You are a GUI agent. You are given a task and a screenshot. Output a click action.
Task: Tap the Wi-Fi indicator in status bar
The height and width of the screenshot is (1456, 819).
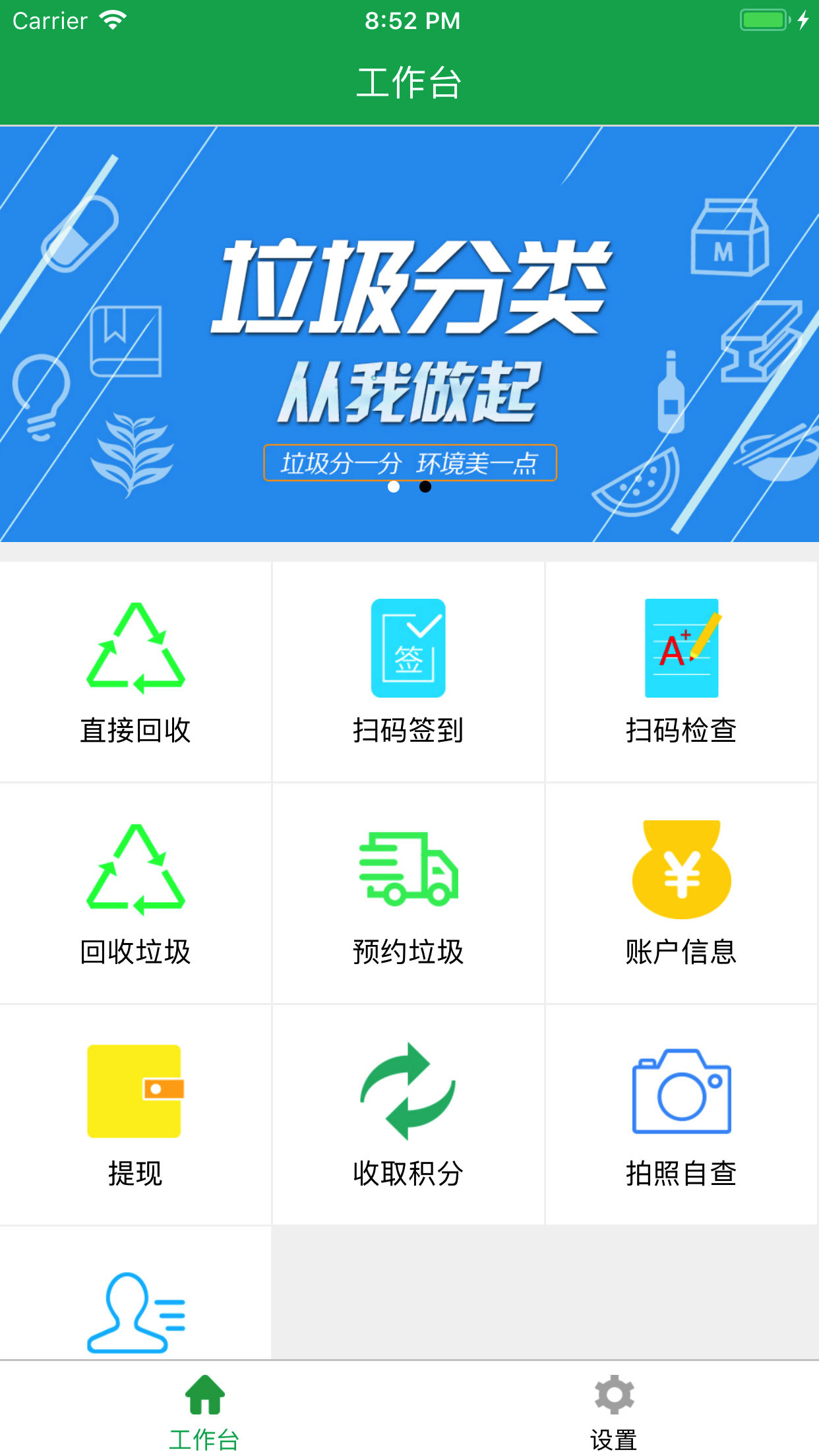[113, 20]
